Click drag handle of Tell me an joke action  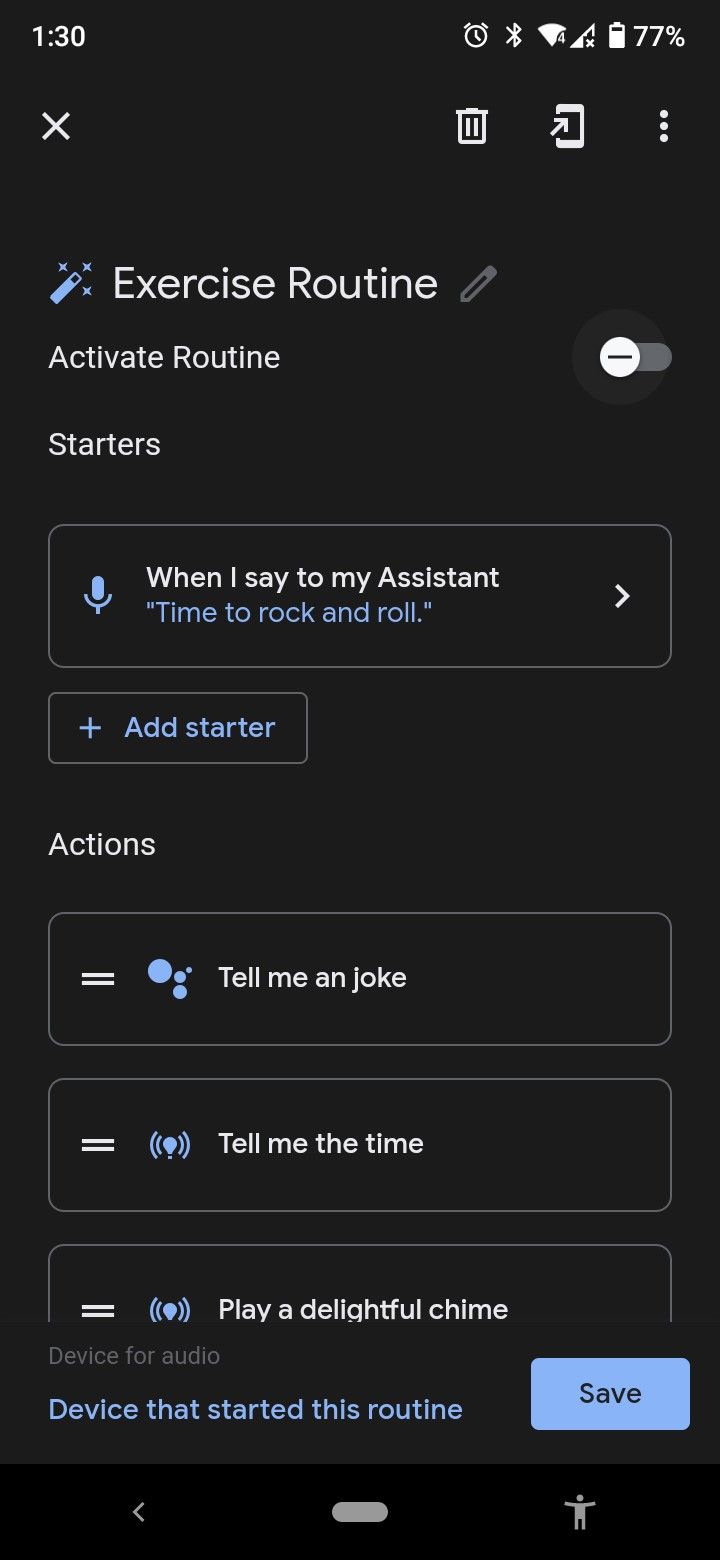click(97, 978)
